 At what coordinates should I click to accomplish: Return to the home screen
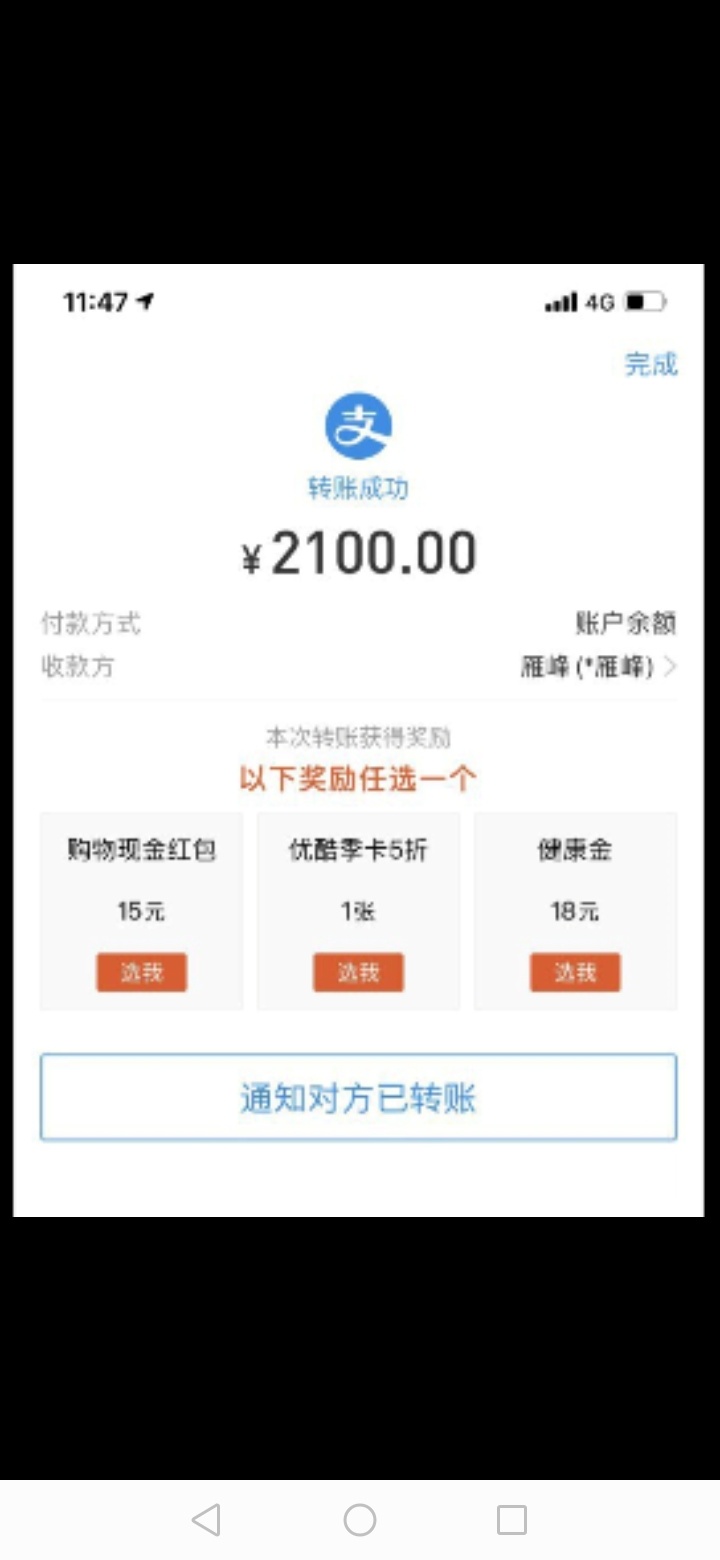tap(360, 1520)
